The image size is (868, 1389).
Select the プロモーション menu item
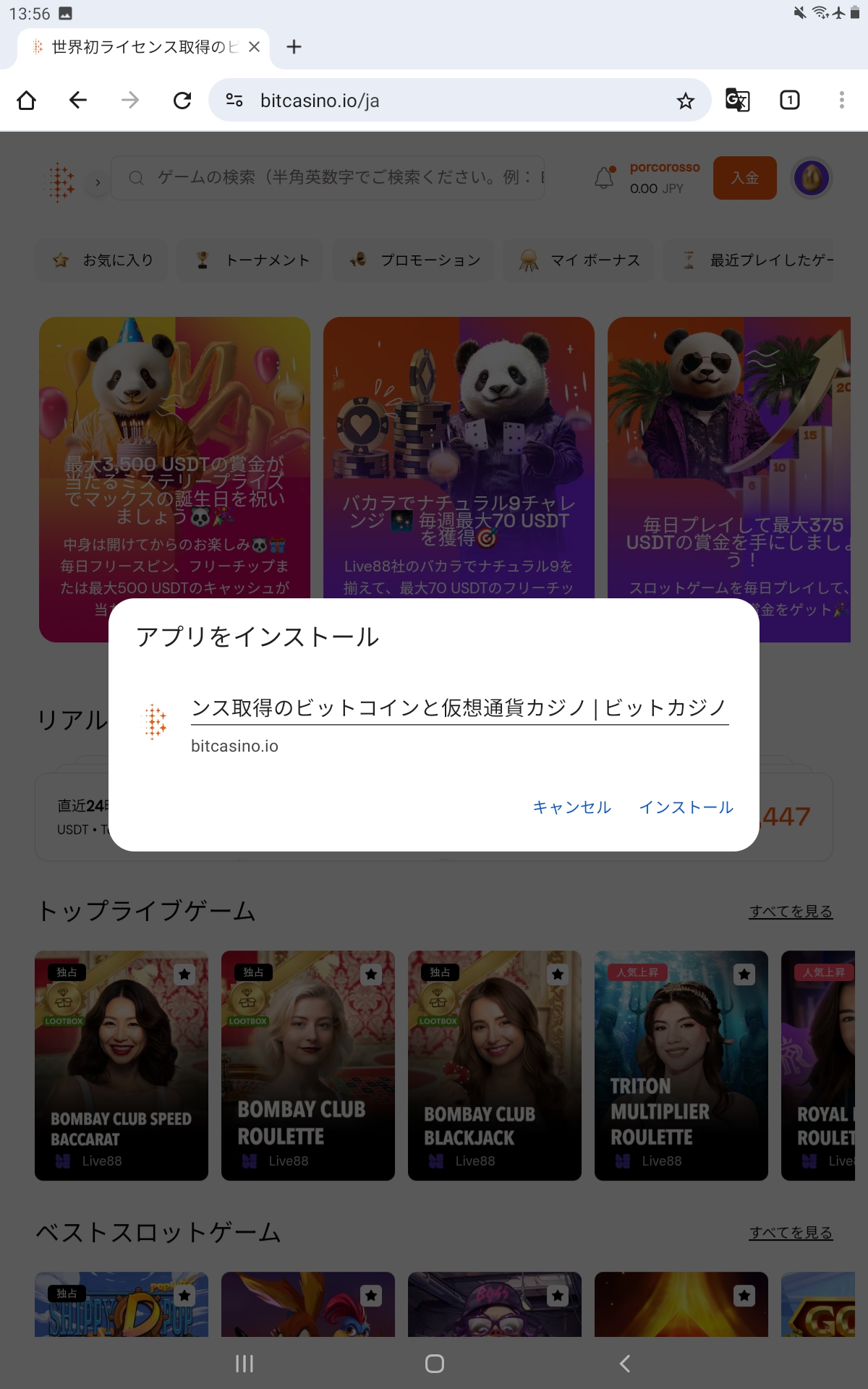click(x=412, y=260)
